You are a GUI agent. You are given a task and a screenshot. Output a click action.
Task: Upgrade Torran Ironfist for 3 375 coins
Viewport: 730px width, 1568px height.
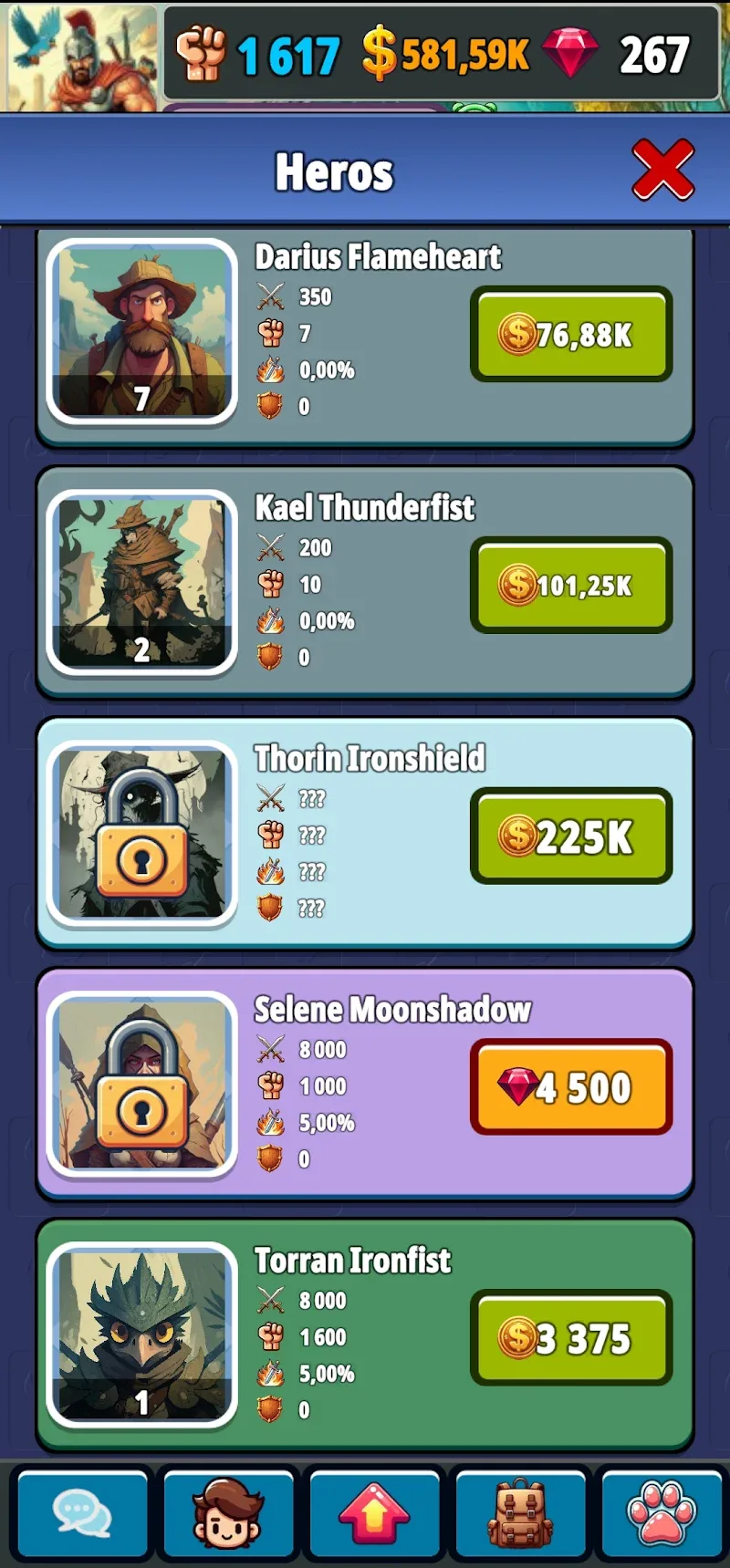tap(571, 1337)
